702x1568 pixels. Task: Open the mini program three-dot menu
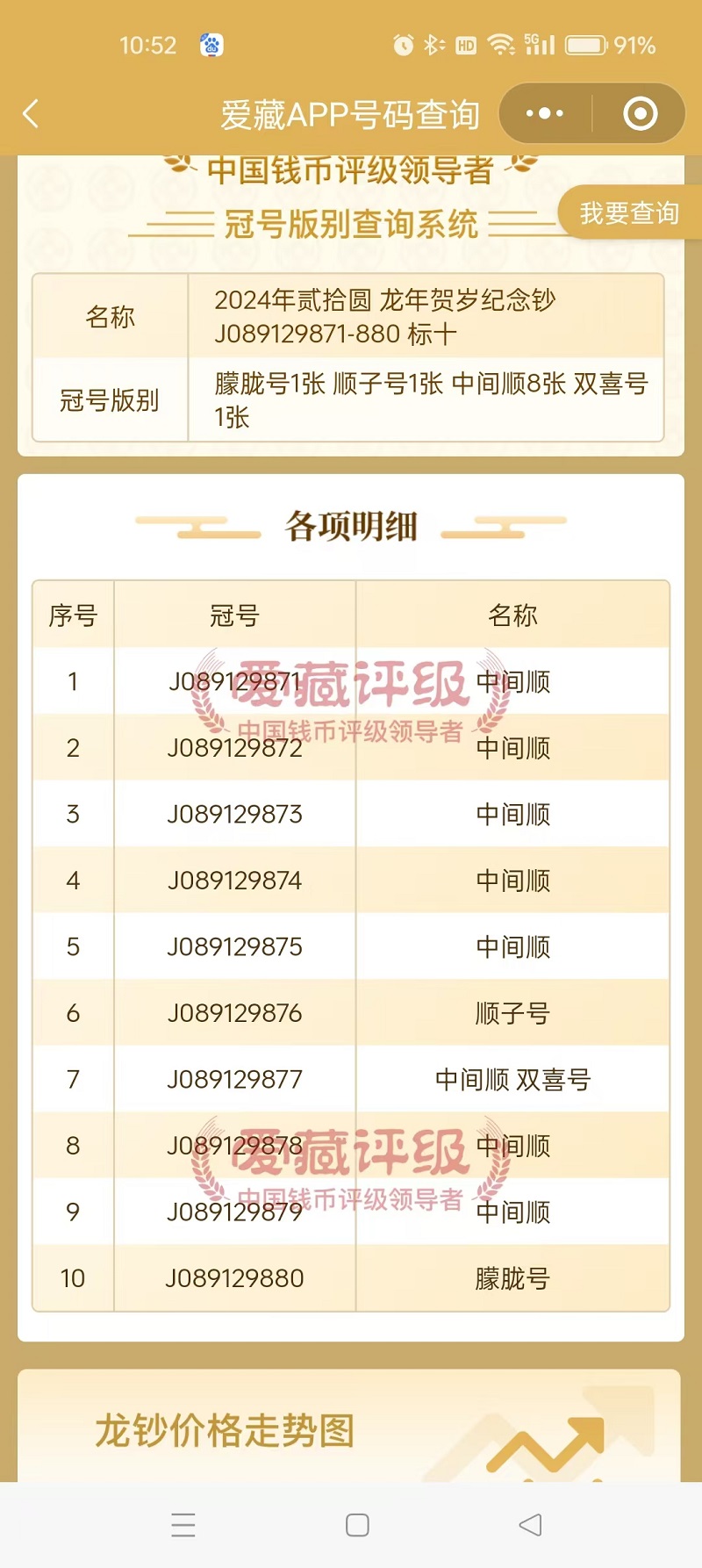point(545,113)
